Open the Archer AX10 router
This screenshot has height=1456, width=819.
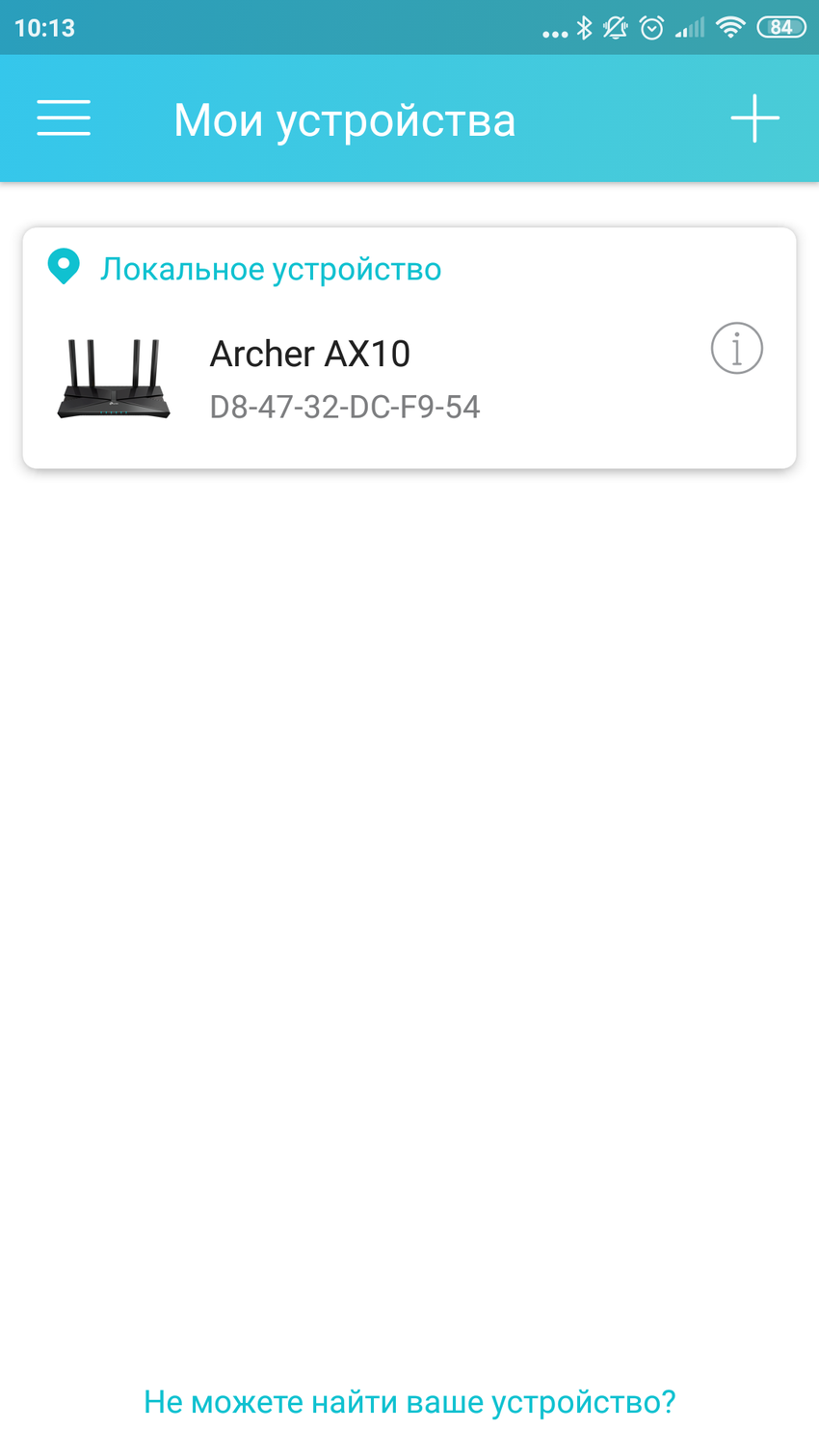[310, 378]
